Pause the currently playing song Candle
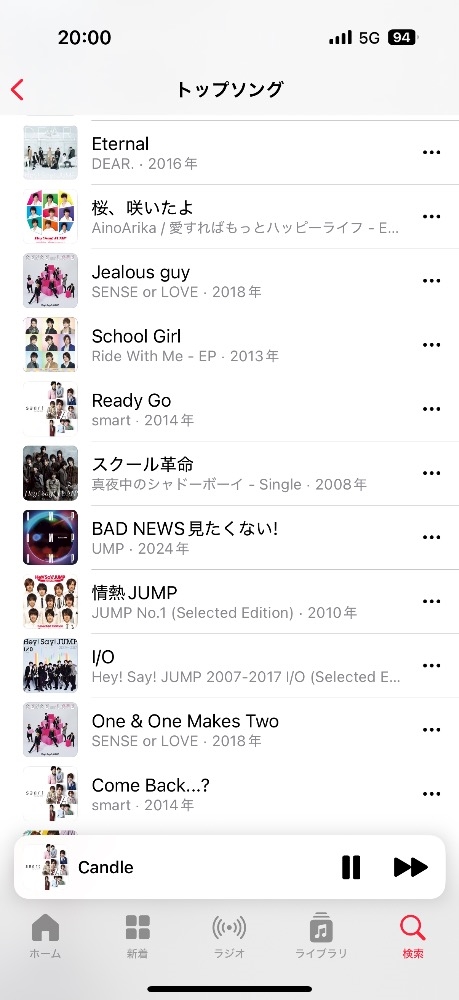This screenshot has height=1000, width=459. point(351,867)
